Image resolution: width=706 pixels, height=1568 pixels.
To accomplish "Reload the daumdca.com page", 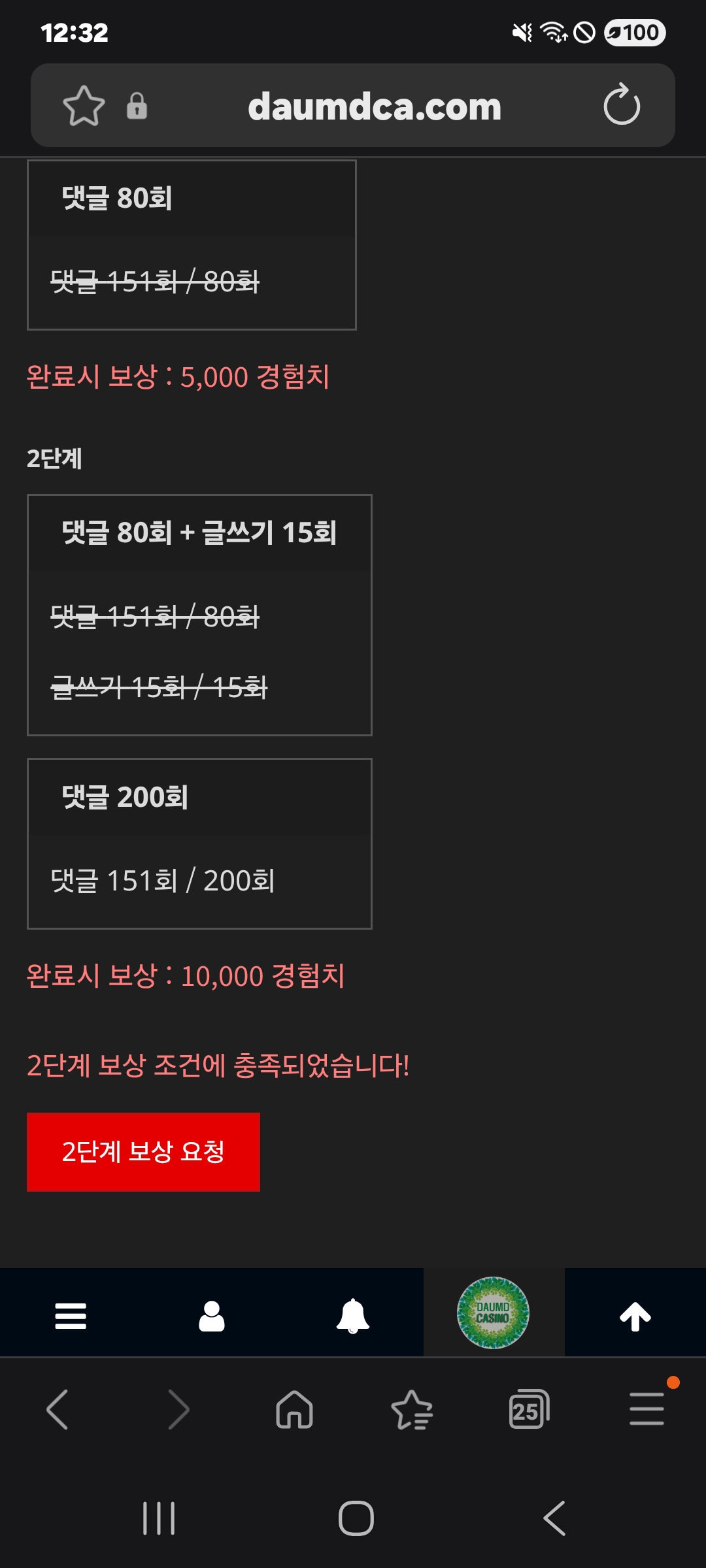I will 622,105.
